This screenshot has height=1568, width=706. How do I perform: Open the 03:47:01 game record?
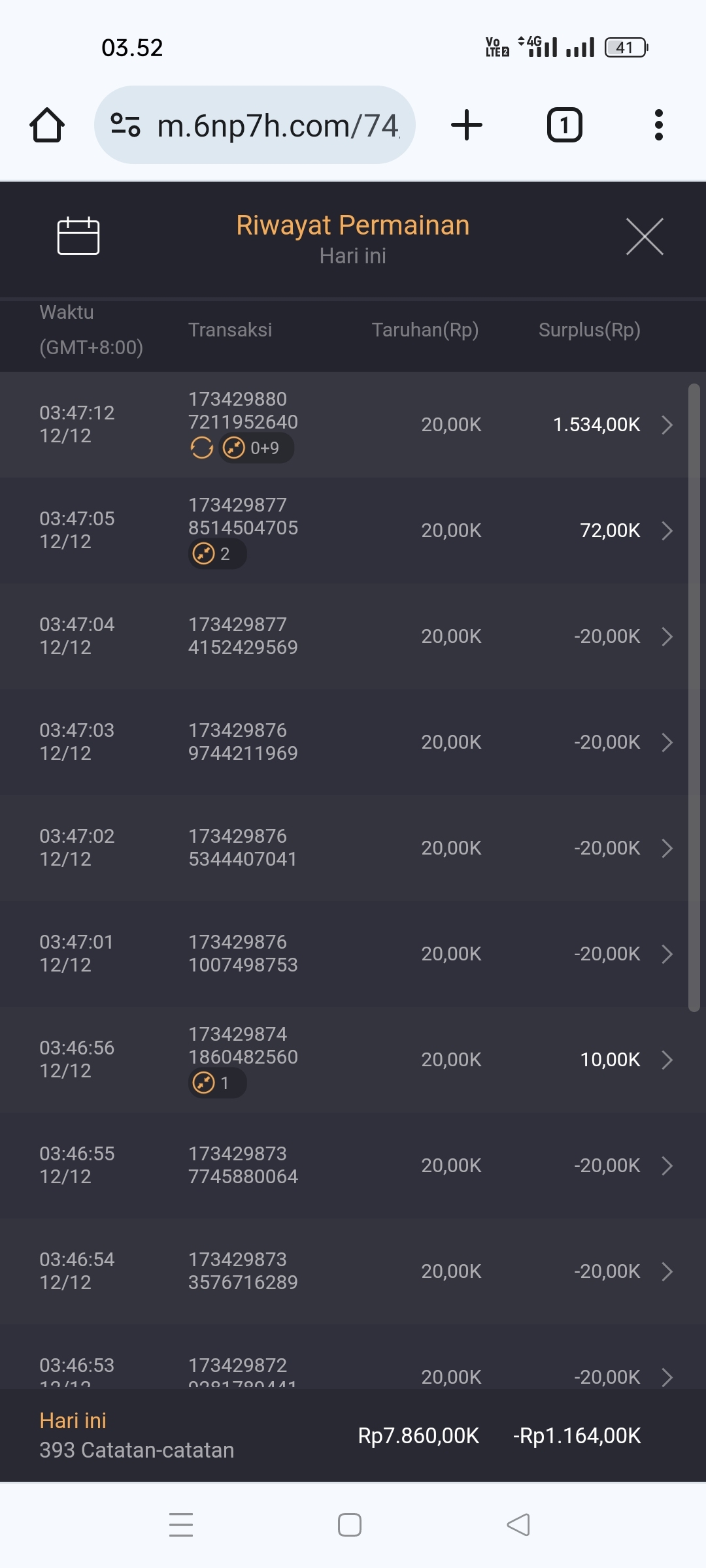click(667, 954)
